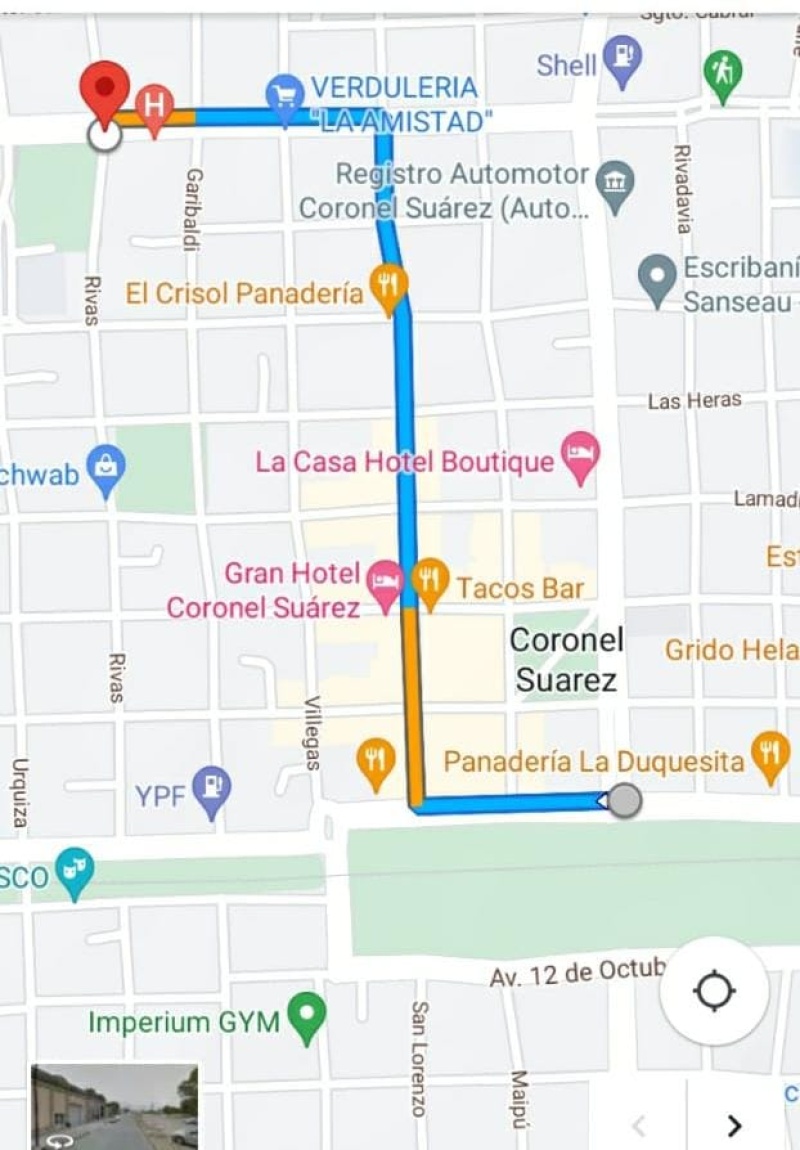The height and width of the screenshot is (1150, 800).
Task: Open Escribanía Sanseau marker
Action: coord(658,278)
